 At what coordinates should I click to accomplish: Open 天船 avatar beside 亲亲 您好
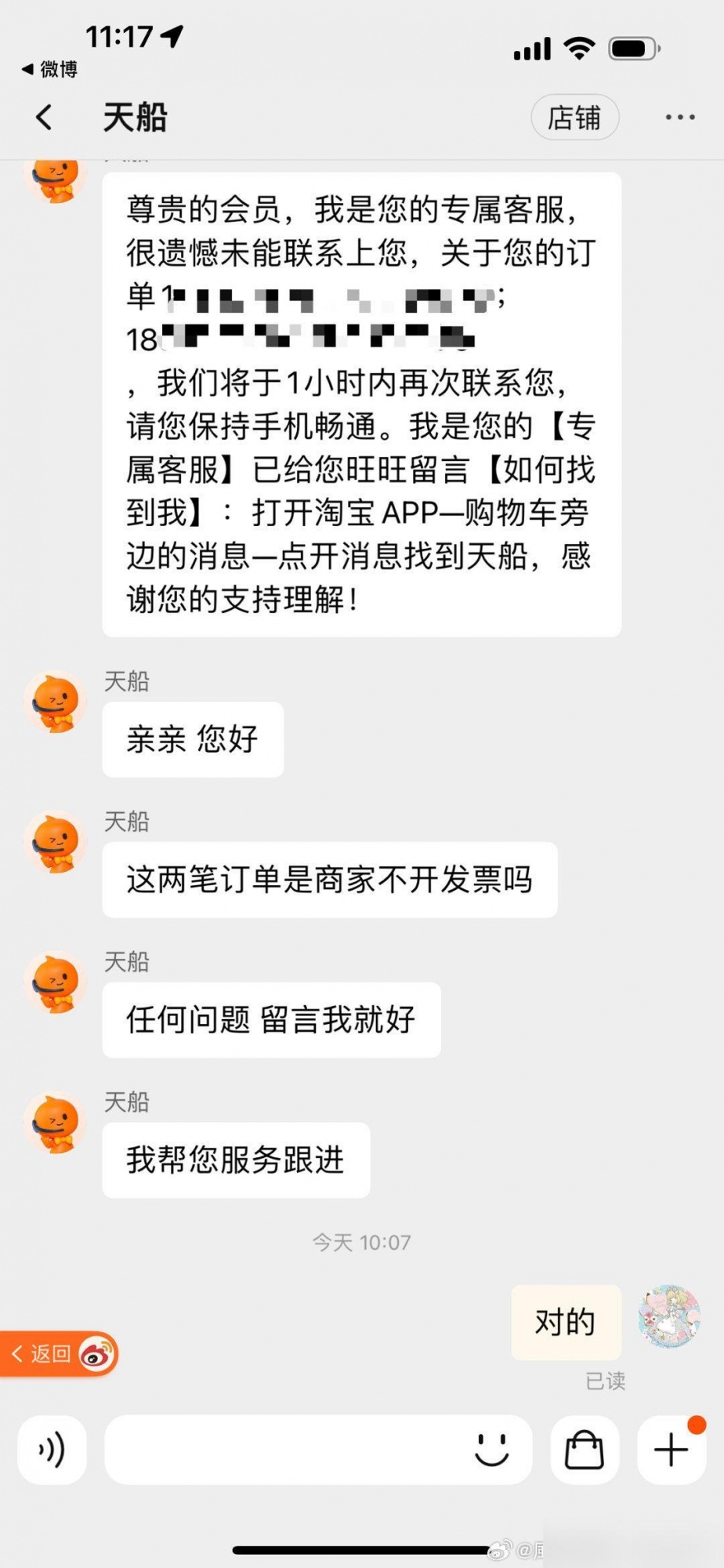click(x=55, y=704)
